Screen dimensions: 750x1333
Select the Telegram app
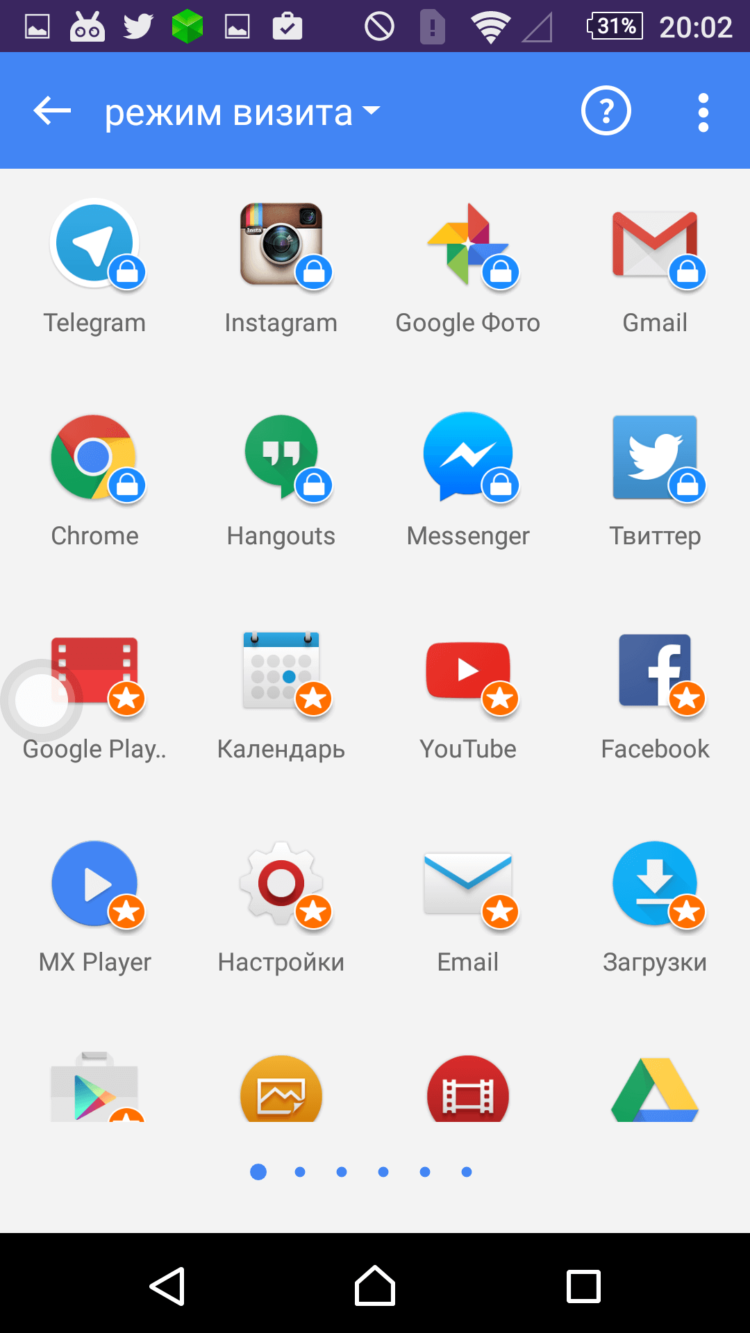click(95, 245)
